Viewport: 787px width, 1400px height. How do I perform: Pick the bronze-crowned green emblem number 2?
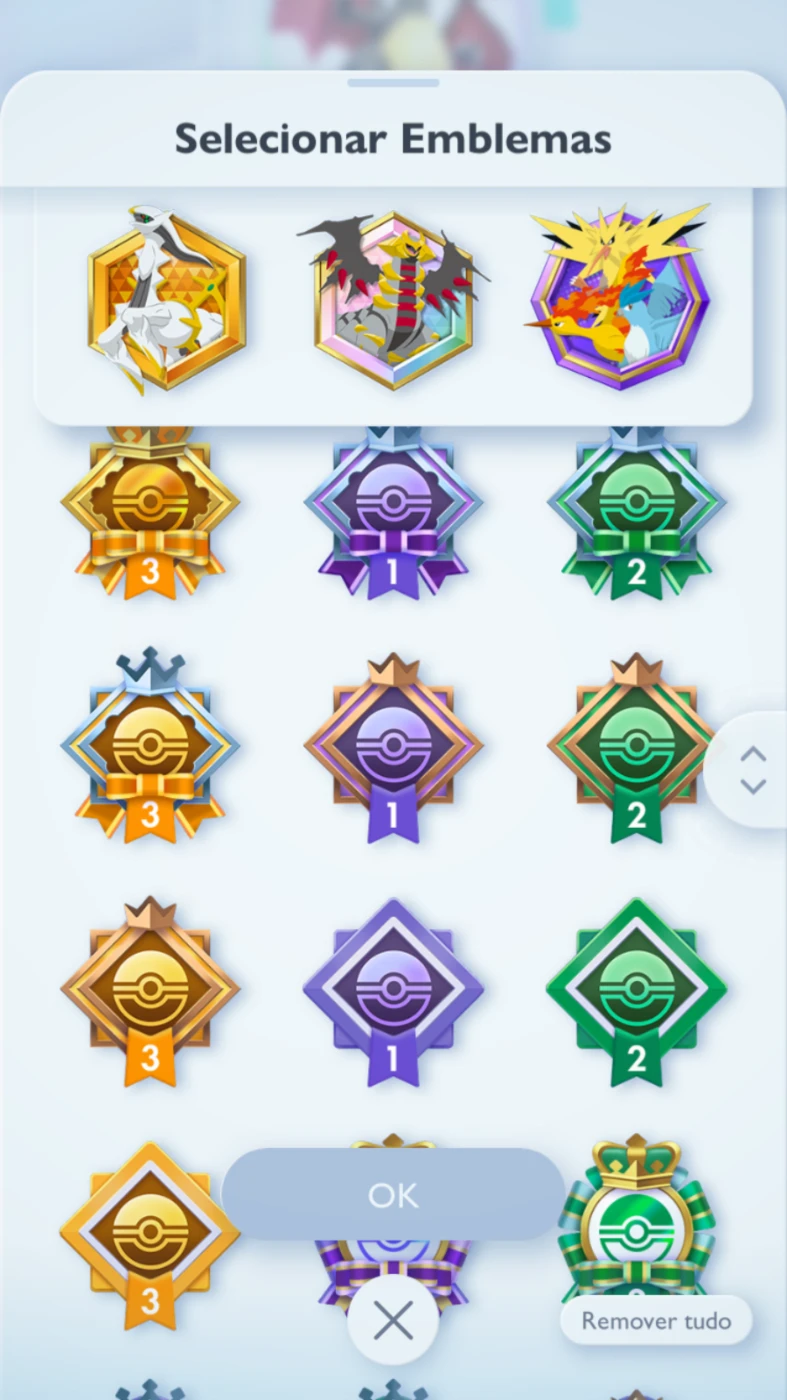[x=636, y=748]
